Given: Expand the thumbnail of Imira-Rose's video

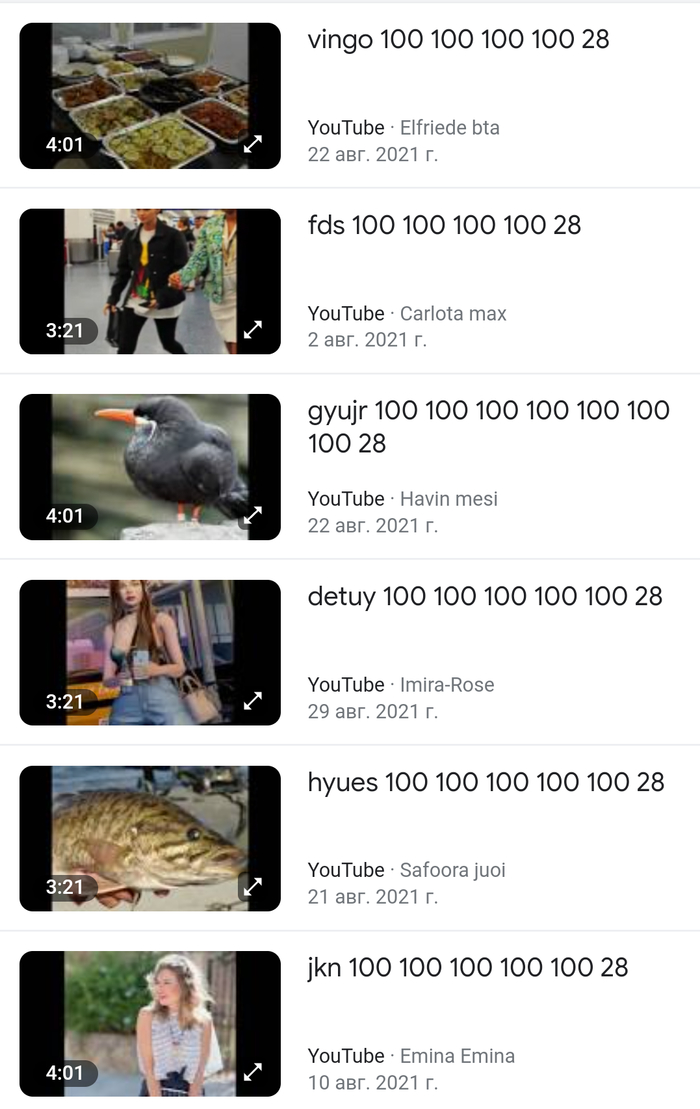Looking at the screenshot, I should click(254, 701).
